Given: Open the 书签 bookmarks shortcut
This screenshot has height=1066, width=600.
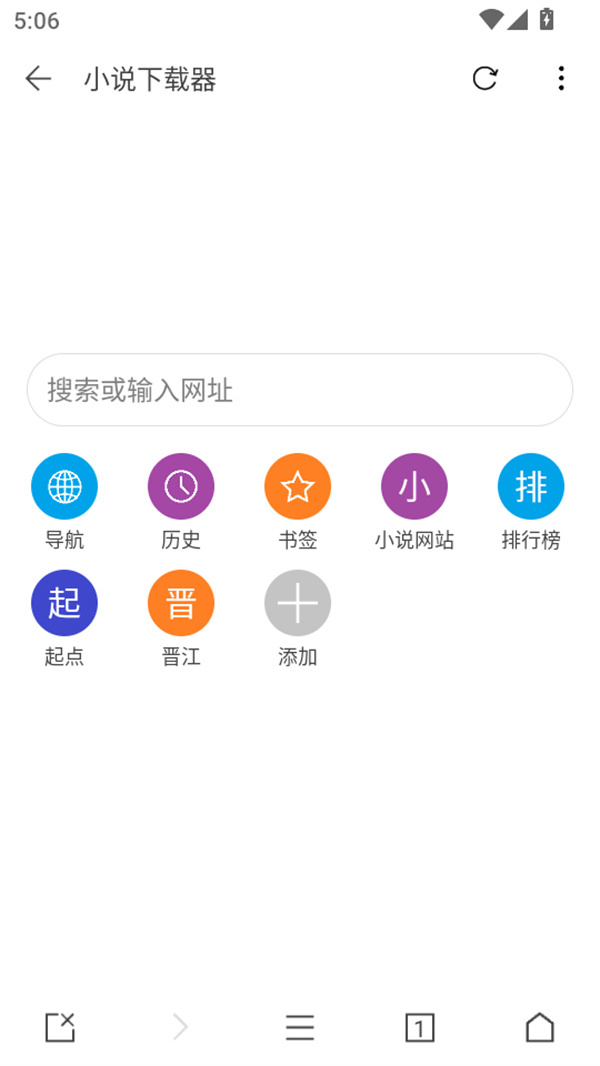Looking at the screenshot, I should [x=298, y=487].
